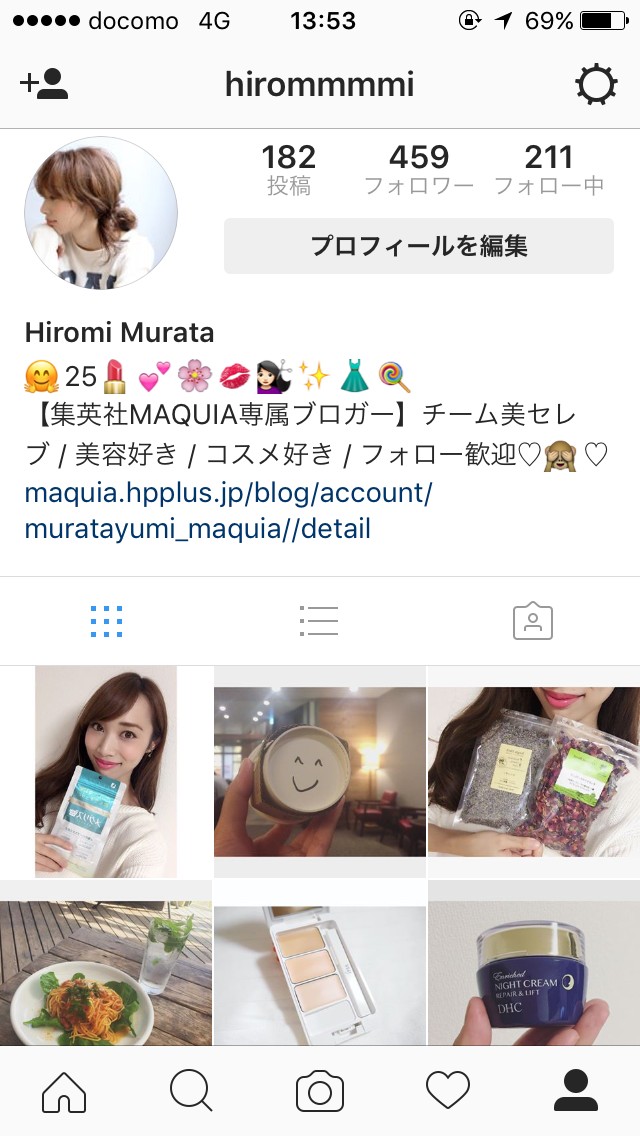Select the profile tab
Screen dimensions: 640x1136
pyautogui.click(x=575, y=1091)
